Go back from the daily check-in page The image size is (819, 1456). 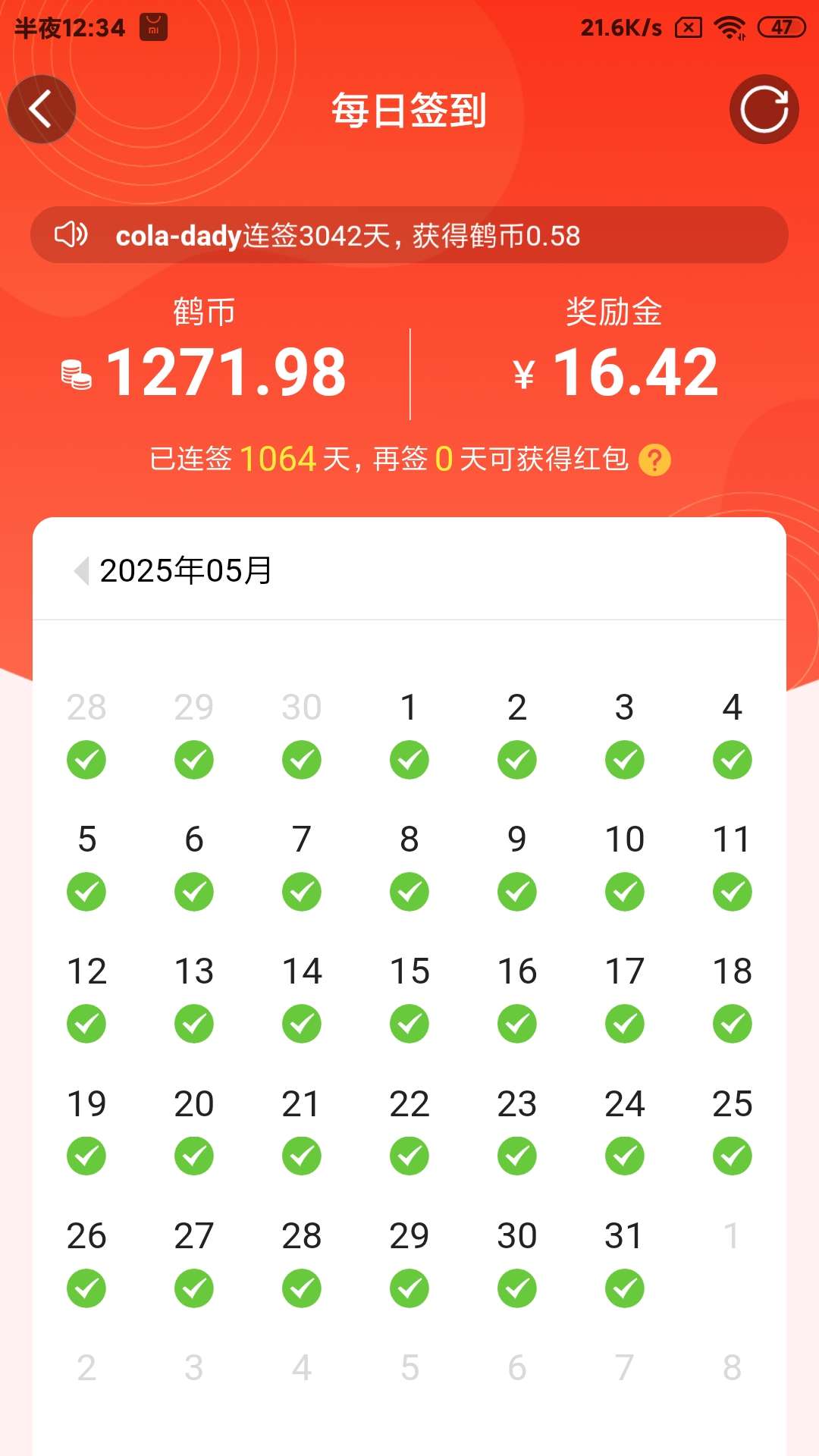coord(42,109)
